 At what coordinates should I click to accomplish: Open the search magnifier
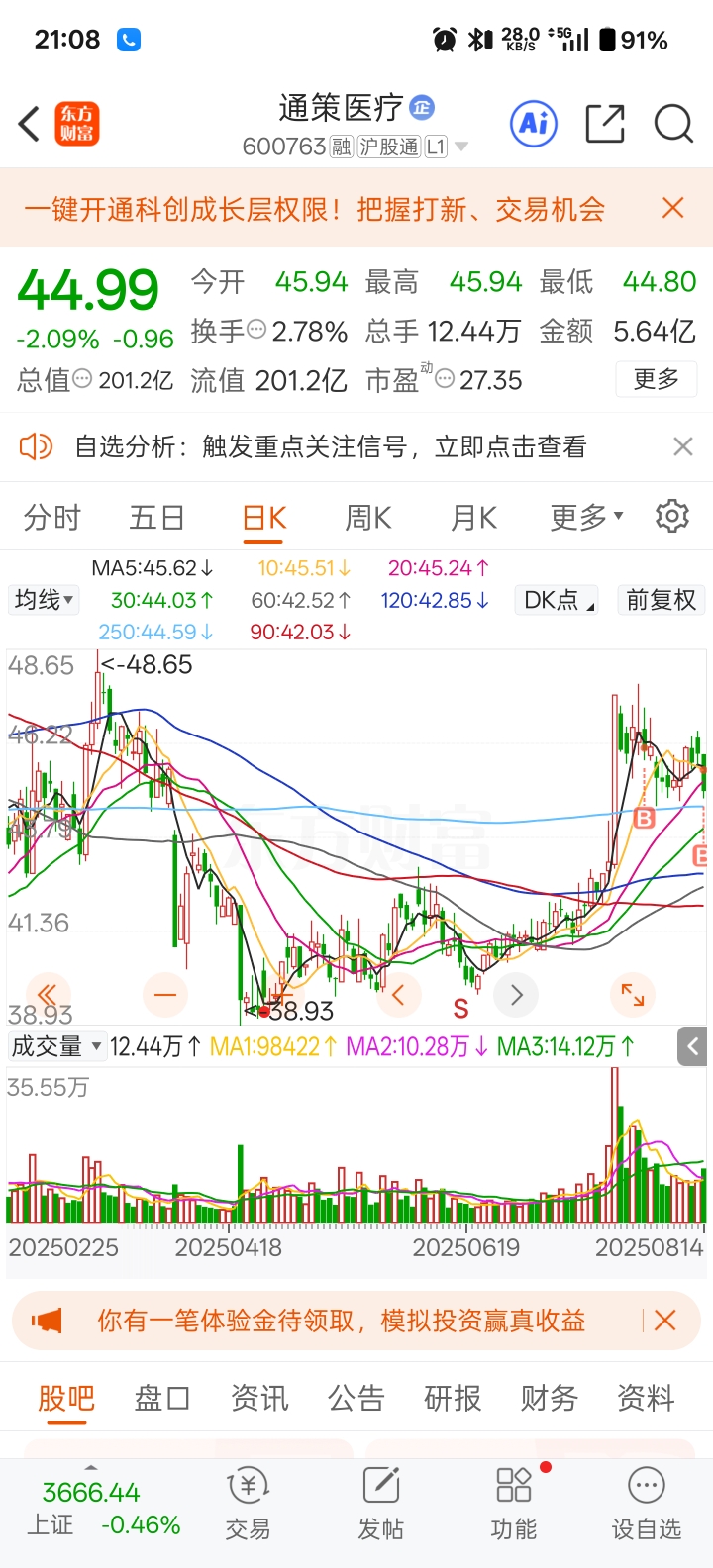tap(673, 124)
